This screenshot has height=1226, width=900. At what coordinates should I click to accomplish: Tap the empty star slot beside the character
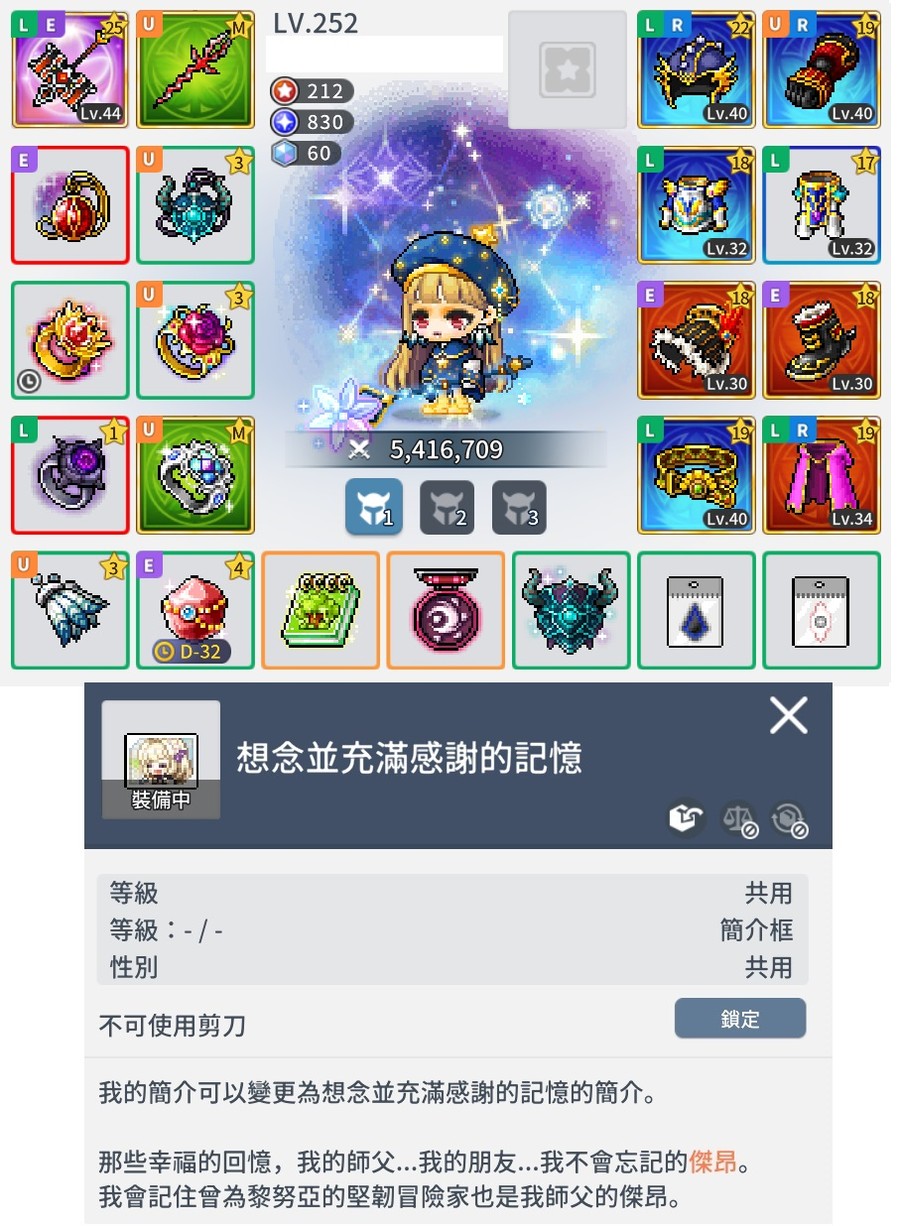coord(567,70)
